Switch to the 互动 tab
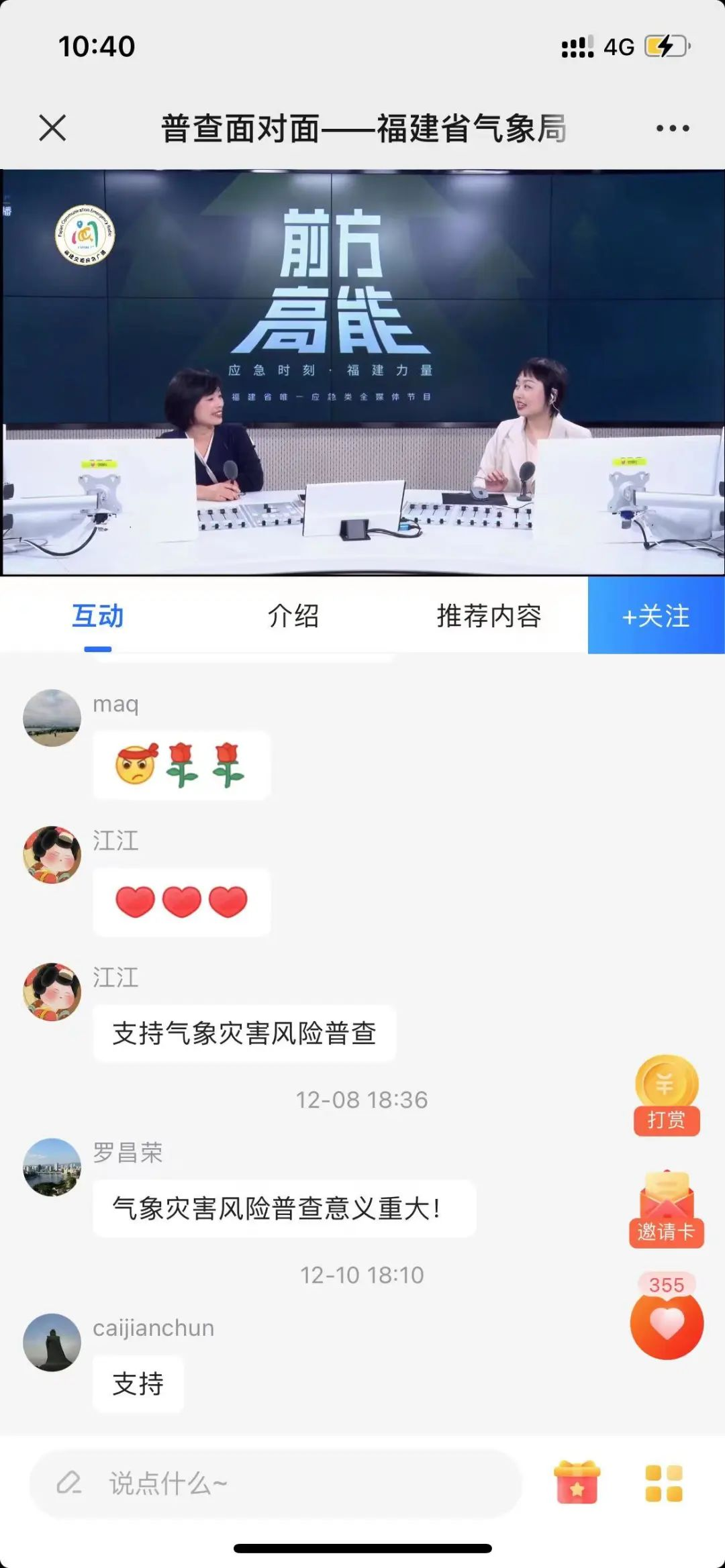This screenshot has height=1568, width=725. [98, 616]
